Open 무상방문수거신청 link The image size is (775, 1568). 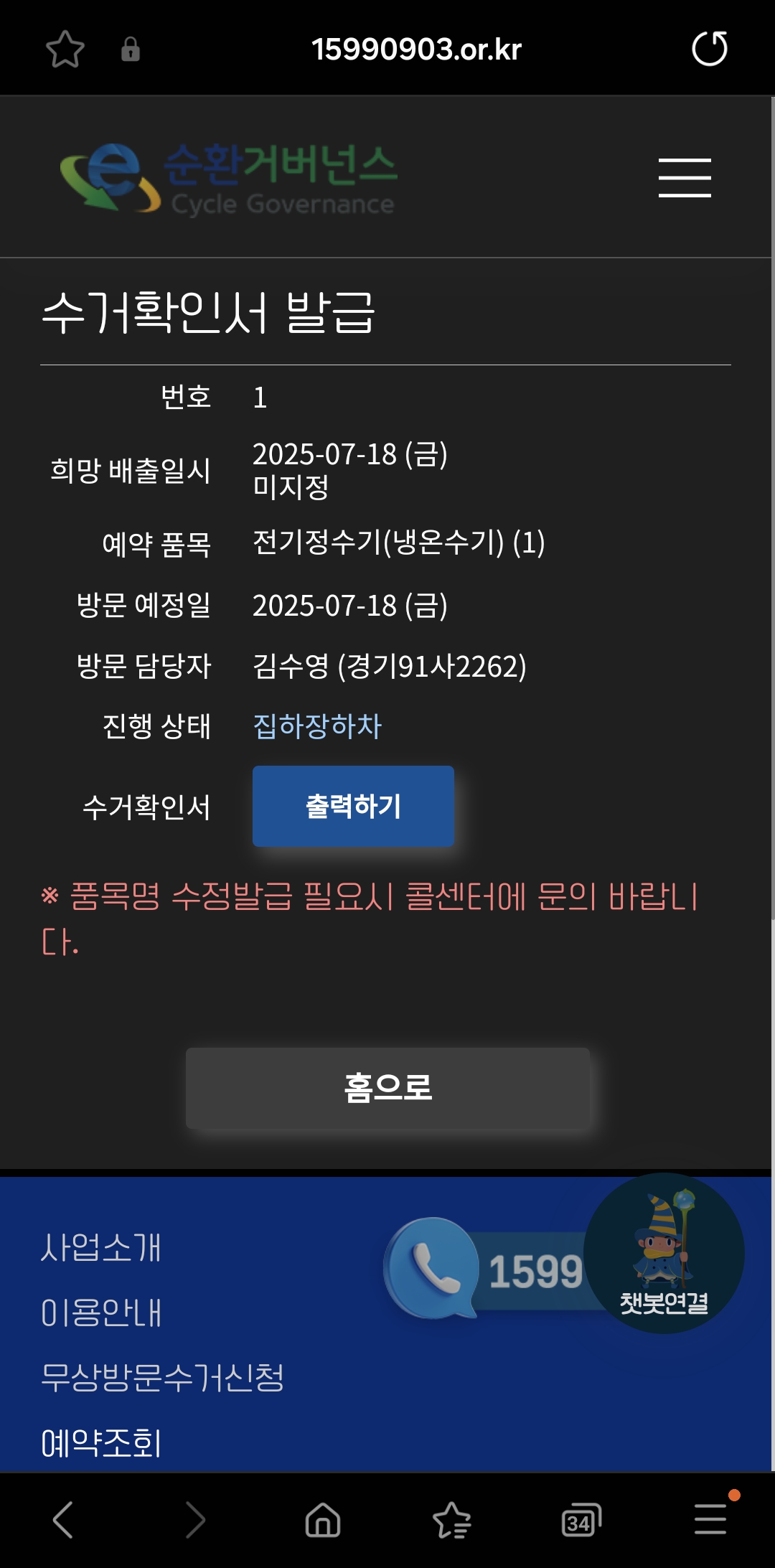point(162,1377)
